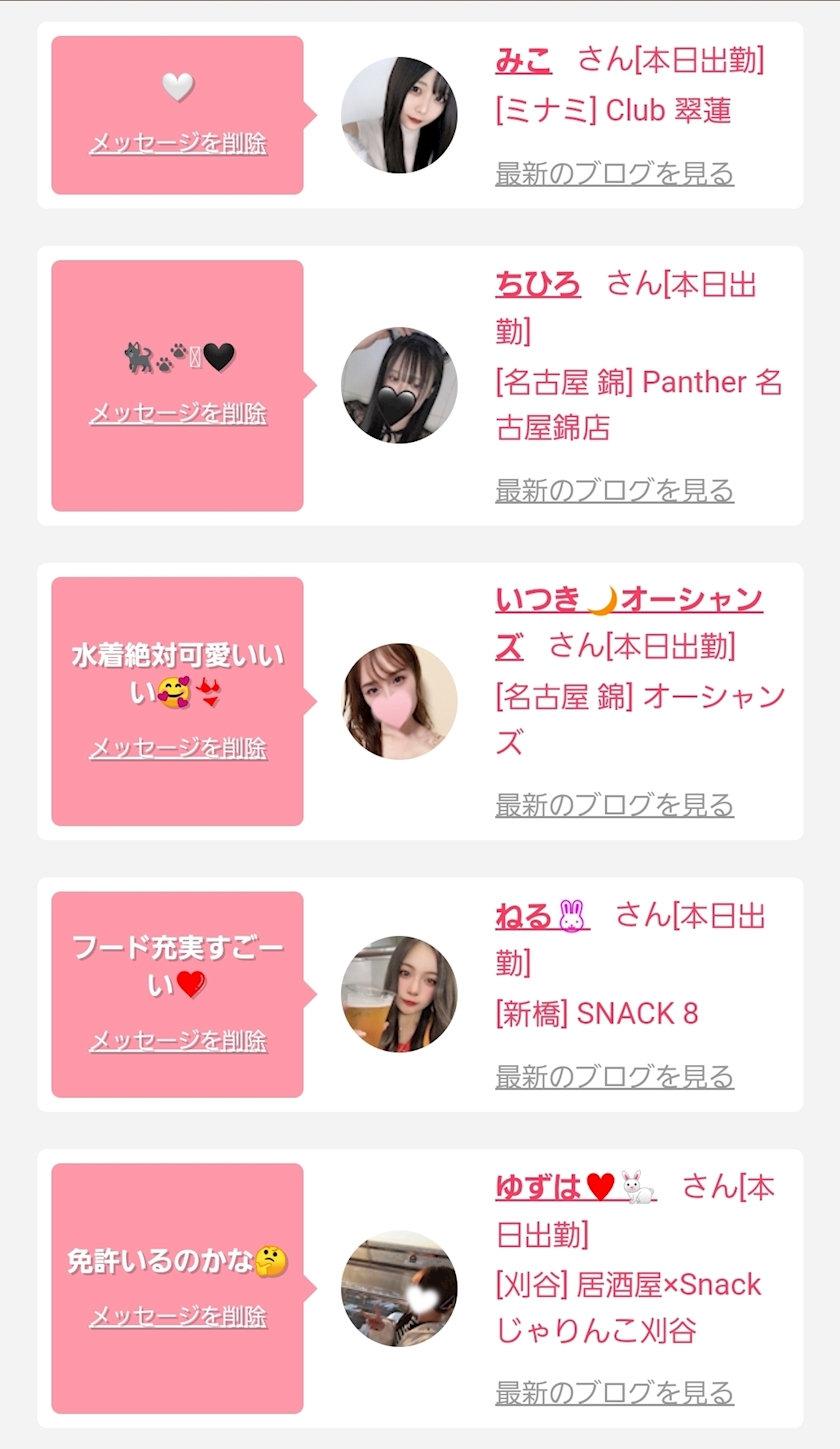Image resolution: width=840 pixels, height=1449 pixels.
Task: Tap ねる's round profile photo
Action: point(399,994)
